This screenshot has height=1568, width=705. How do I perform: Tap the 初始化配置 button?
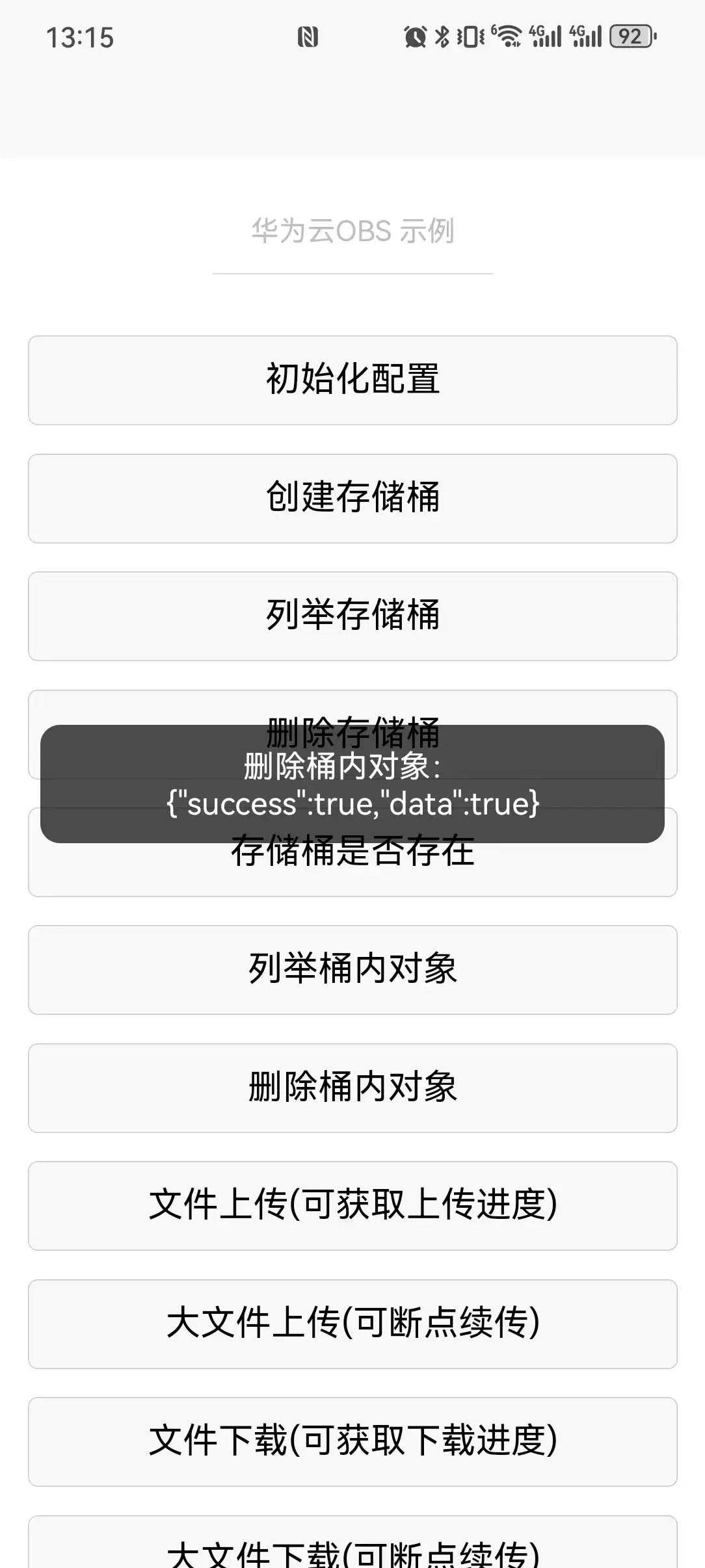[352, 380]
